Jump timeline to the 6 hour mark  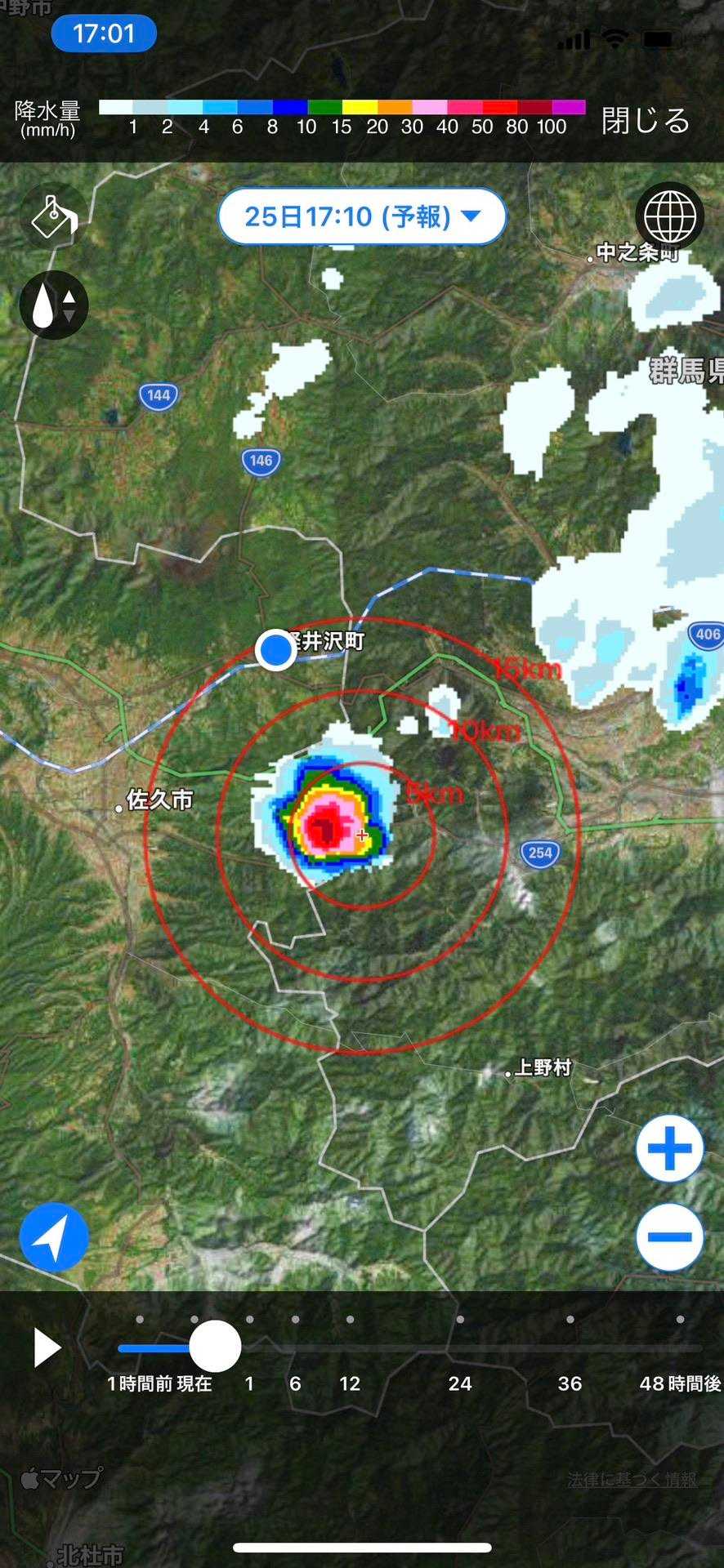point(295,1320)
